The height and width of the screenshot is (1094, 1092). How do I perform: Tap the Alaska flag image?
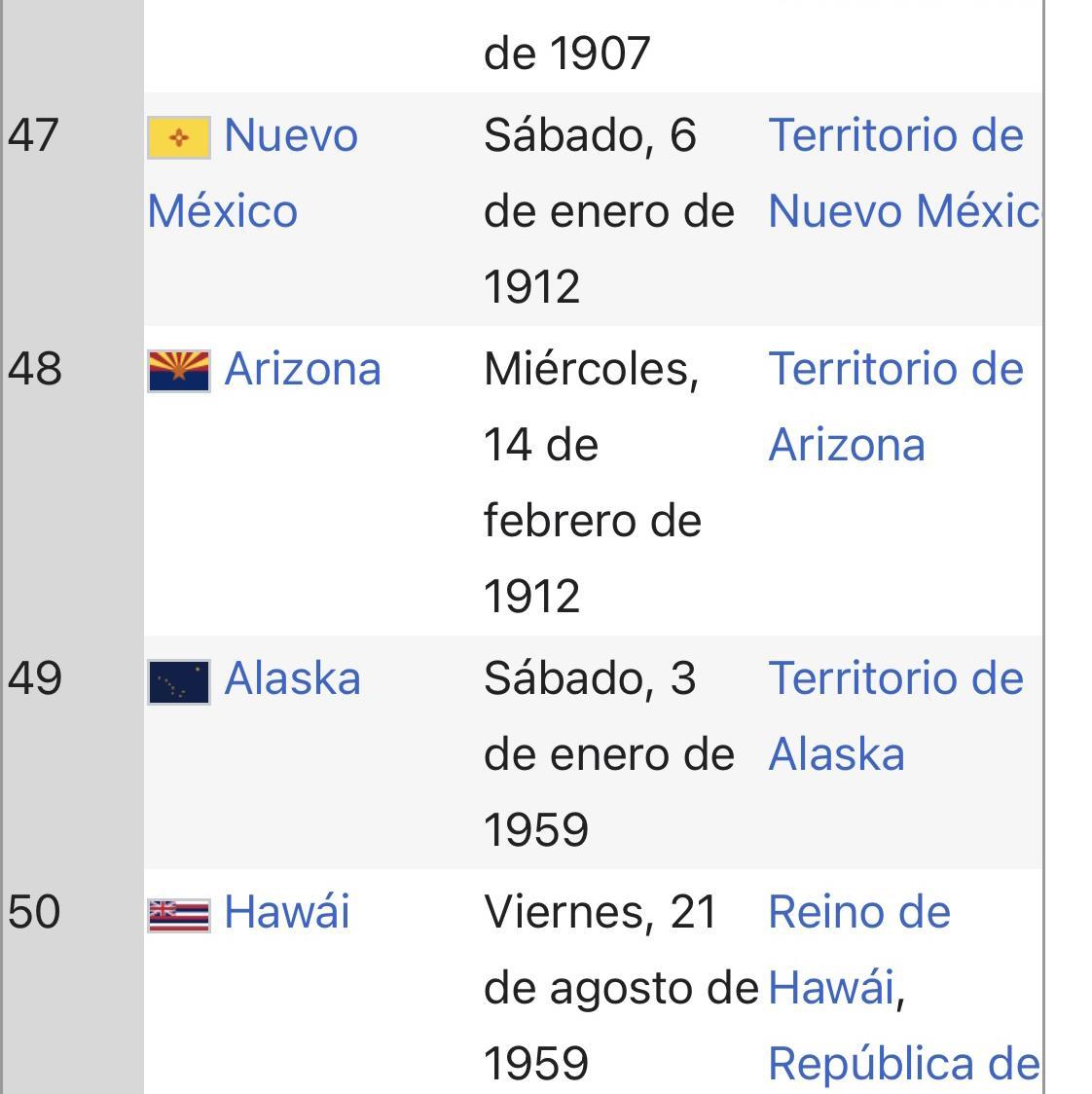click(x=179, y=681)
